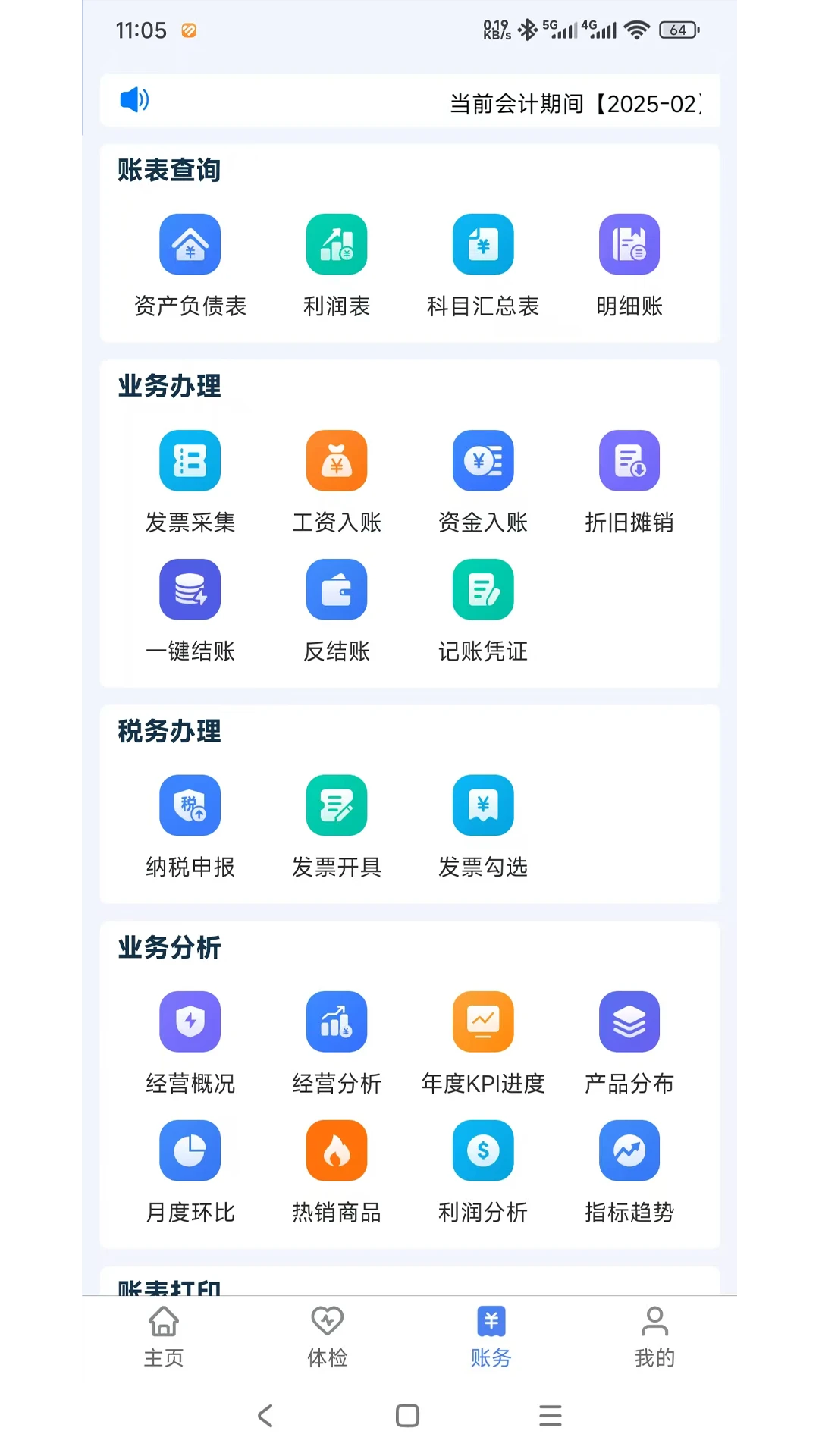Tap the Android back navigation button

coord(265,1415)
